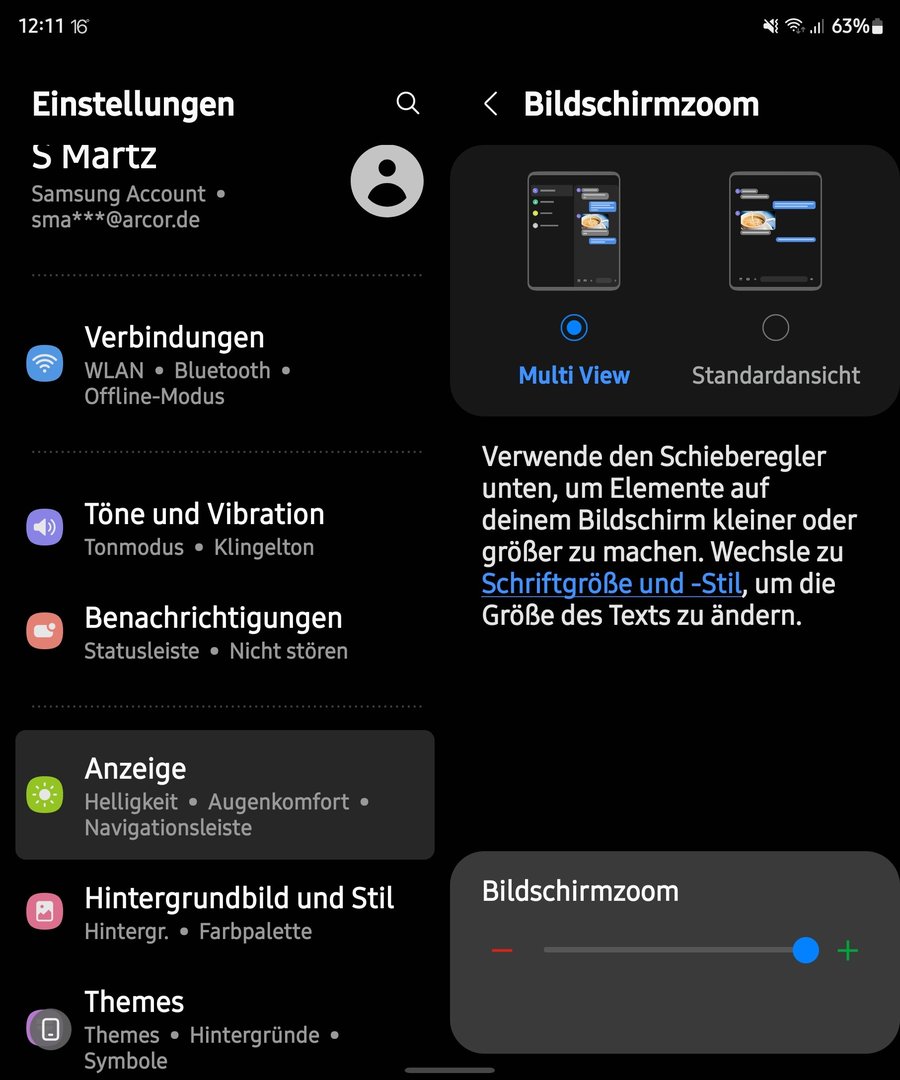Go back from Bildschirmzoom
This screenshot has width=900, height=1080.
(x=490, y=104)
